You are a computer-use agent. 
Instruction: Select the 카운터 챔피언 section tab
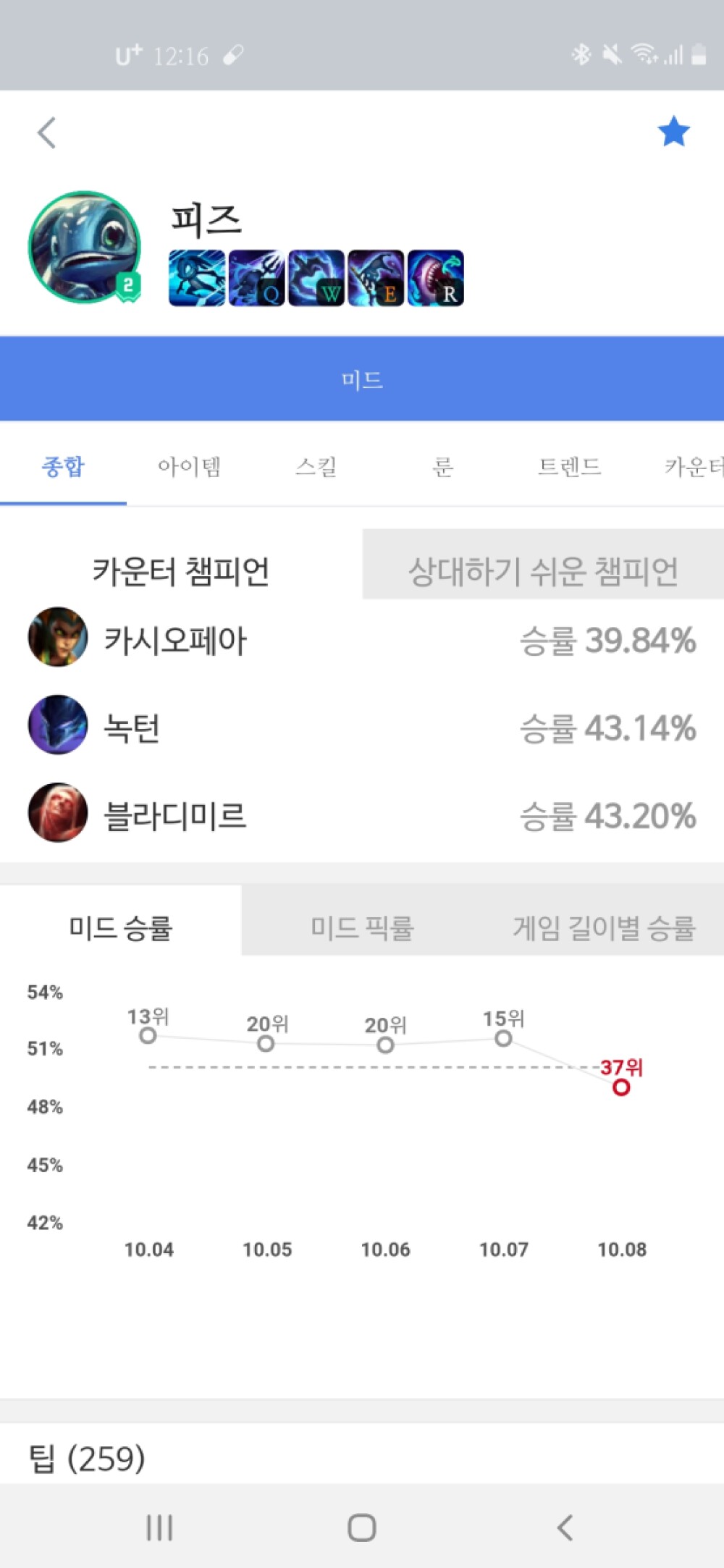181,570
